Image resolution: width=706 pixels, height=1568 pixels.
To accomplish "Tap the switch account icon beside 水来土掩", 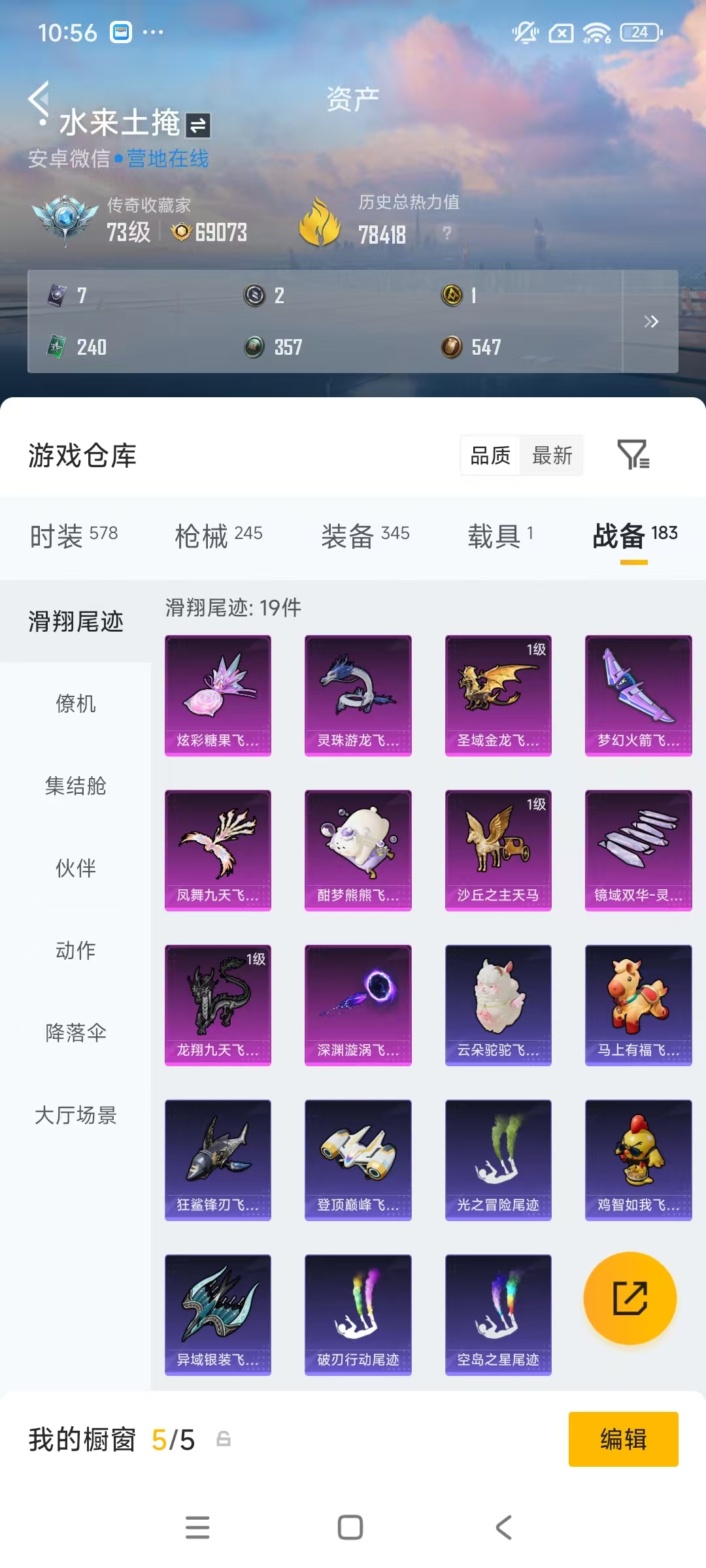I will pos(198,125).
